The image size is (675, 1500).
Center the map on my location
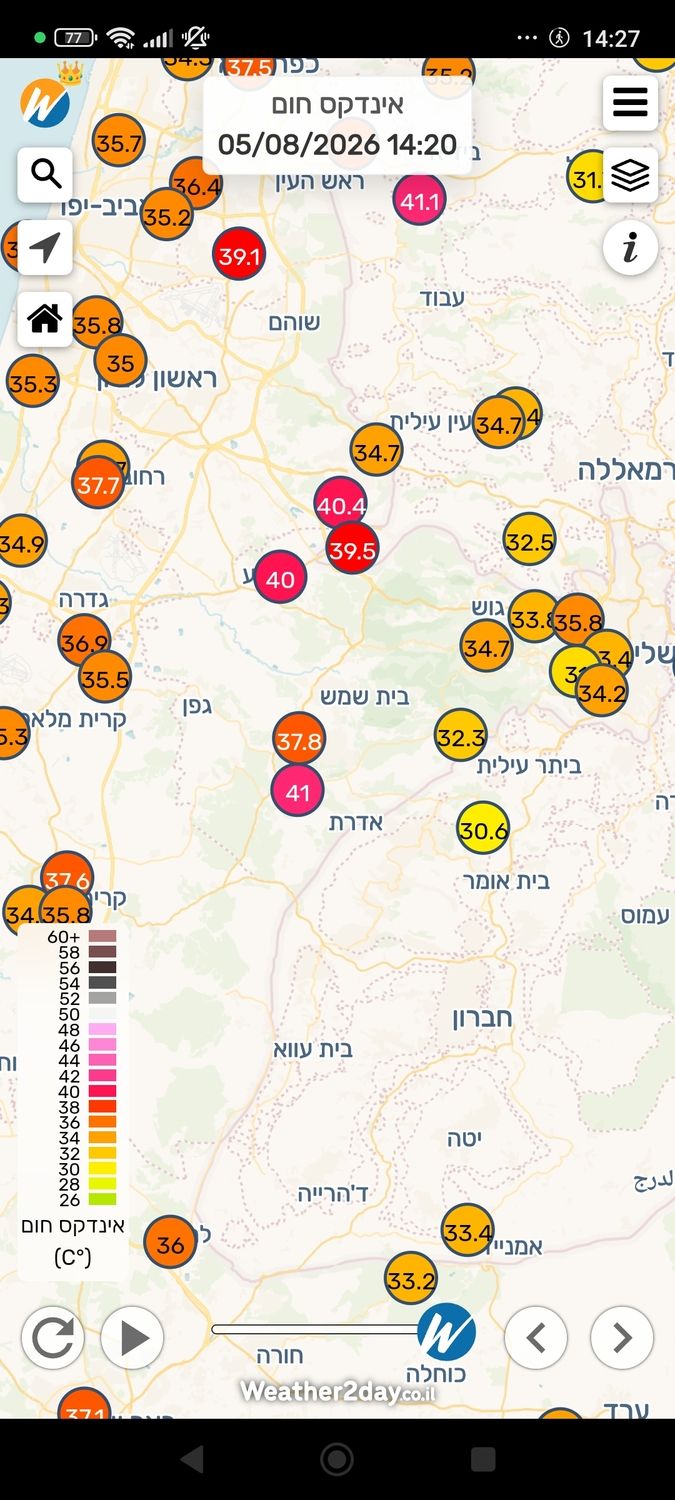[x=45, y=247]
